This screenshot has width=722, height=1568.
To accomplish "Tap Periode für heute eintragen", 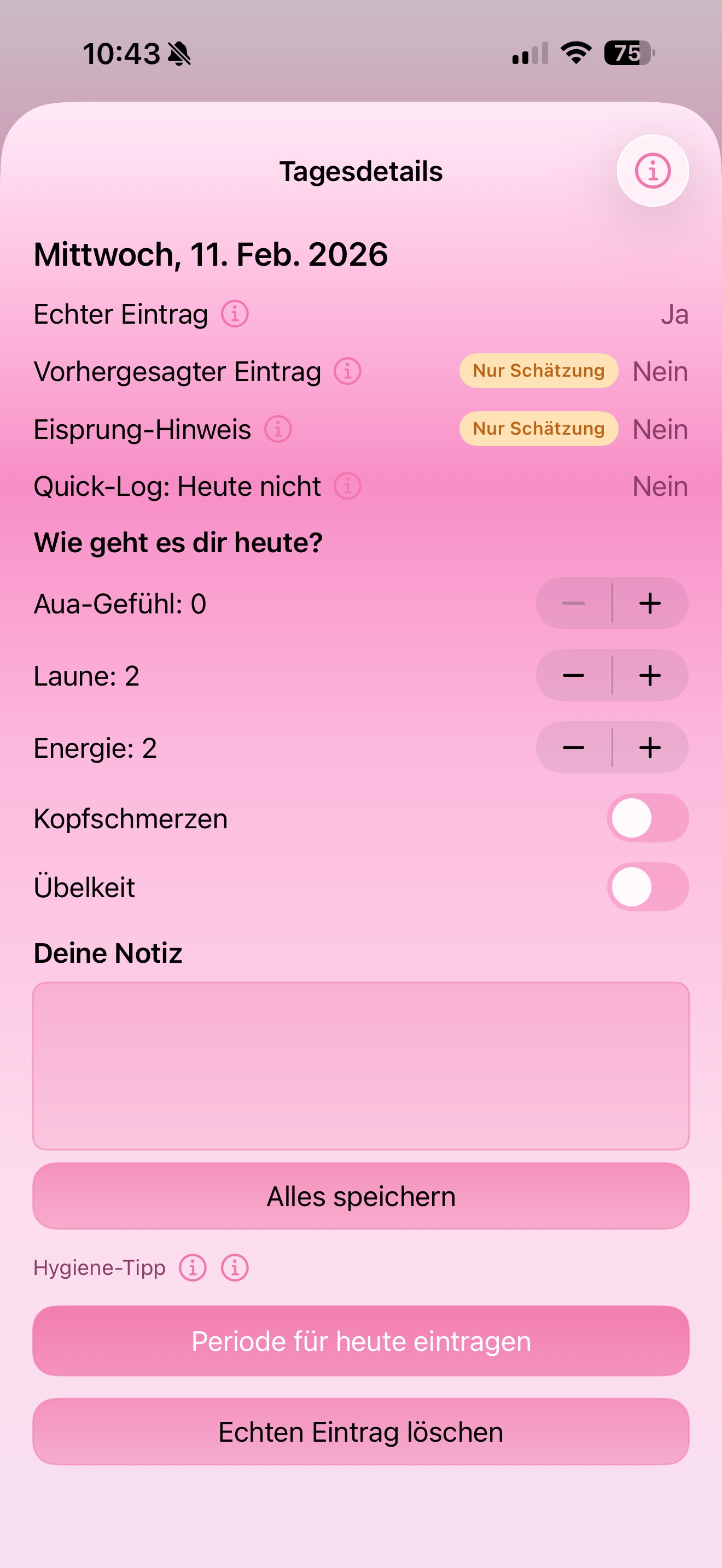I will tap(360, 1341).
